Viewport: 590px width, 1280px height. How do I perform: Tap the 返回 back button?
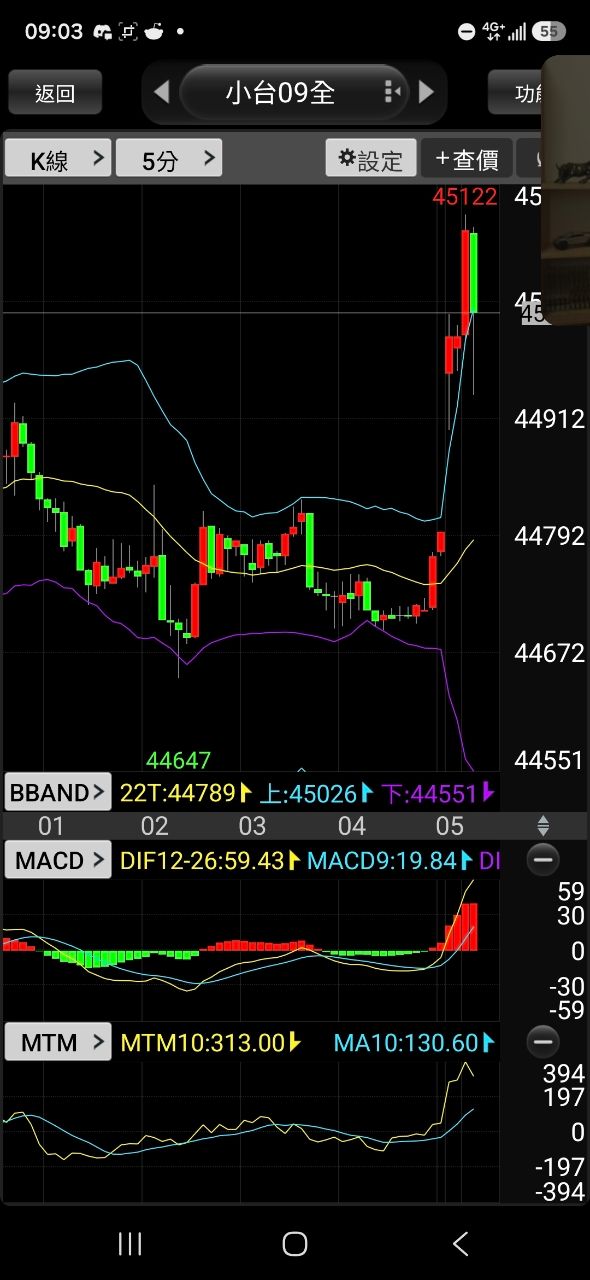[55, 93]
